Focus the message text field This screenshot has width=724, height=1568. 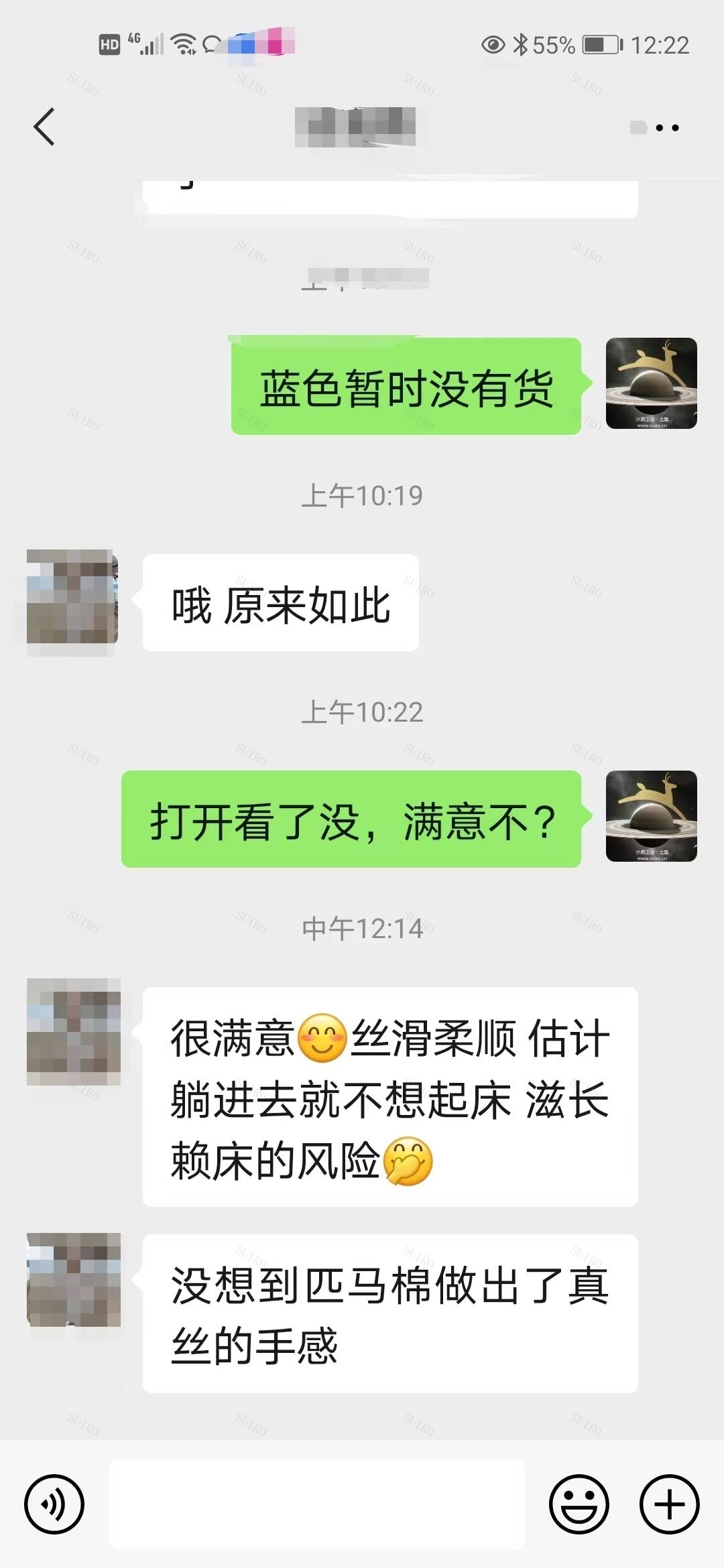point(316,1504)
